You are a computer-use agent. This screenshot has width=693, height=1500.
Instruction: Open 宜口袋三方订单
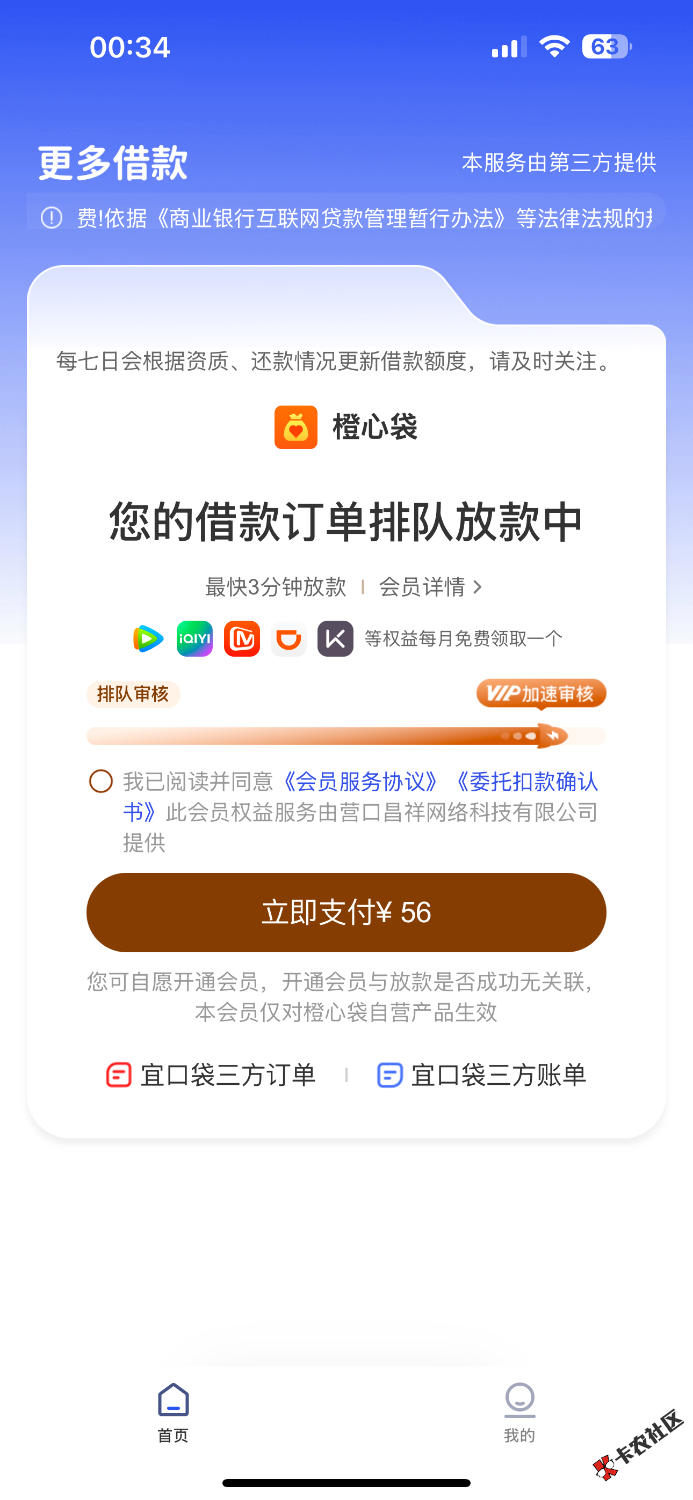click(x=211, y=1075)
